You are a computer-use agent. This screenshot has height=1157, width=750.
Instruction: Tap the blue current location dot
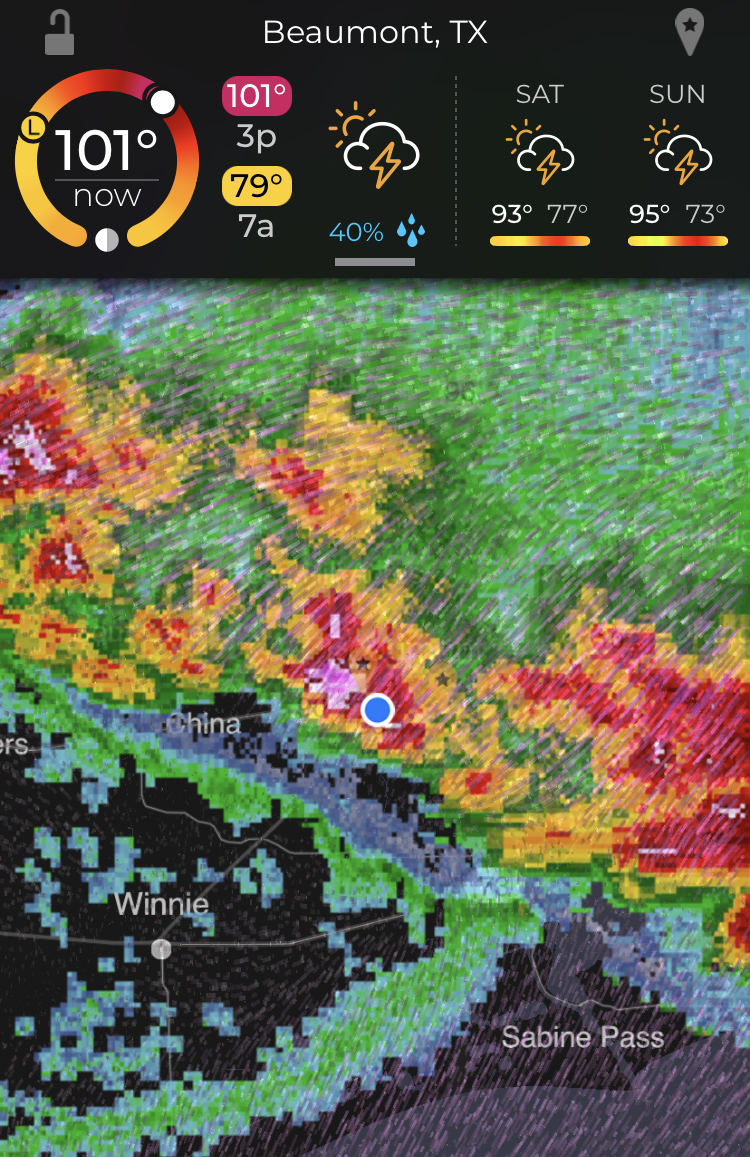(x=377, y=709)
